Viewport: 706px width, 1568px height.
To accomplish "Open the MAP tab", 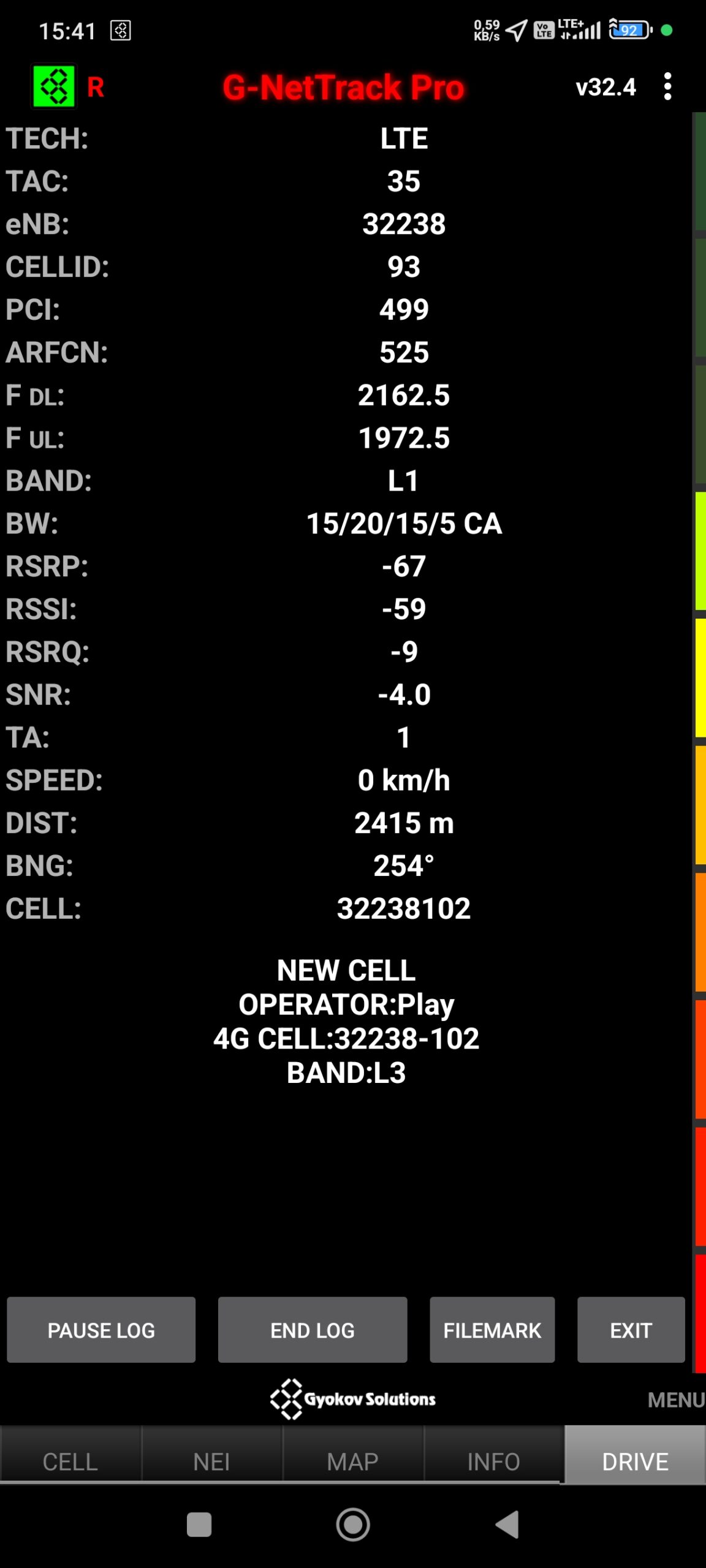I will pyautogui.click(x=352, y=1462).
